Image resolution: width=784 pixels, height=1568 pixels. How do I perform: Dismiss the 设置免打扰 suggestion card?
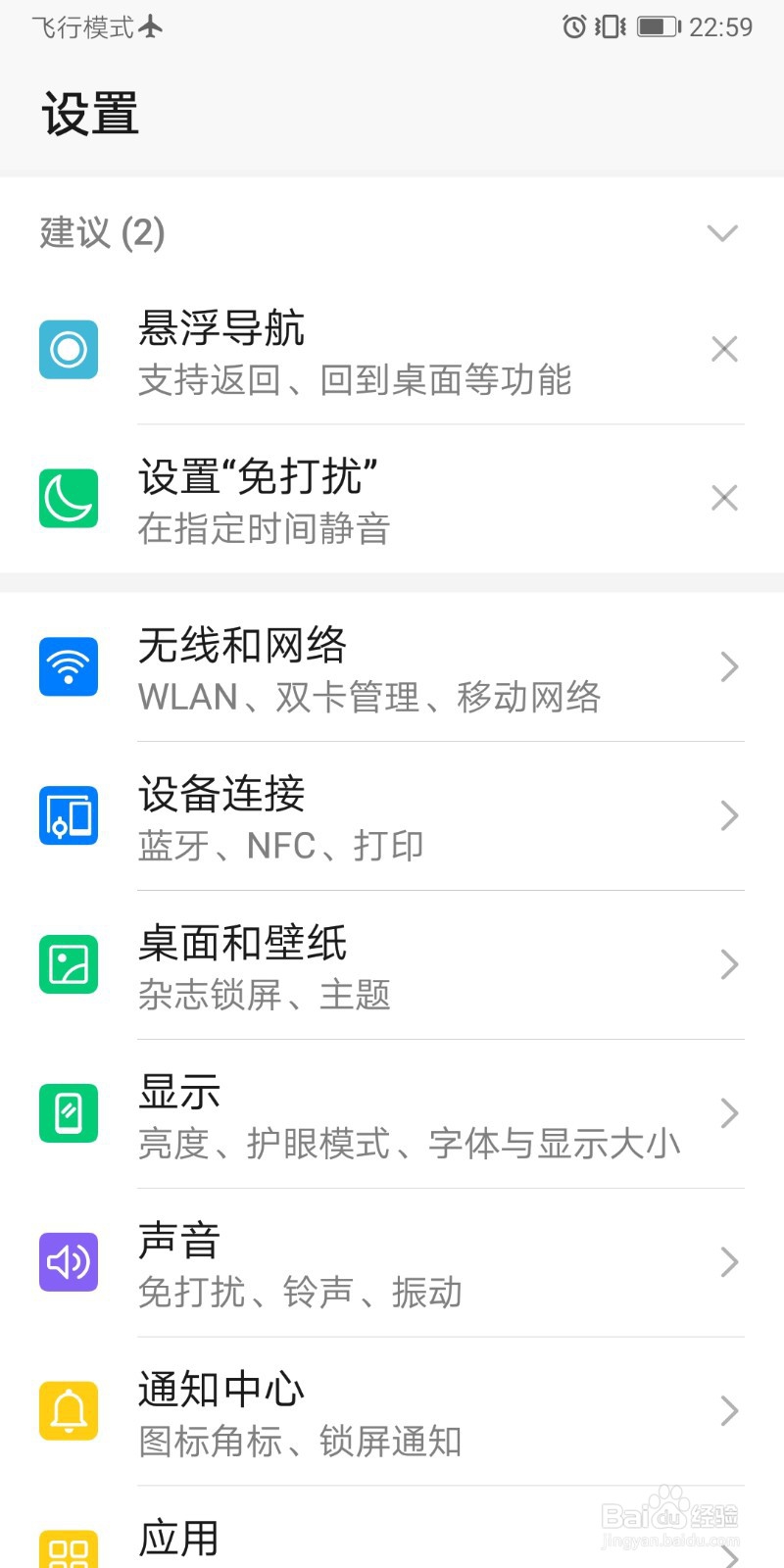(x=724, y=498)
